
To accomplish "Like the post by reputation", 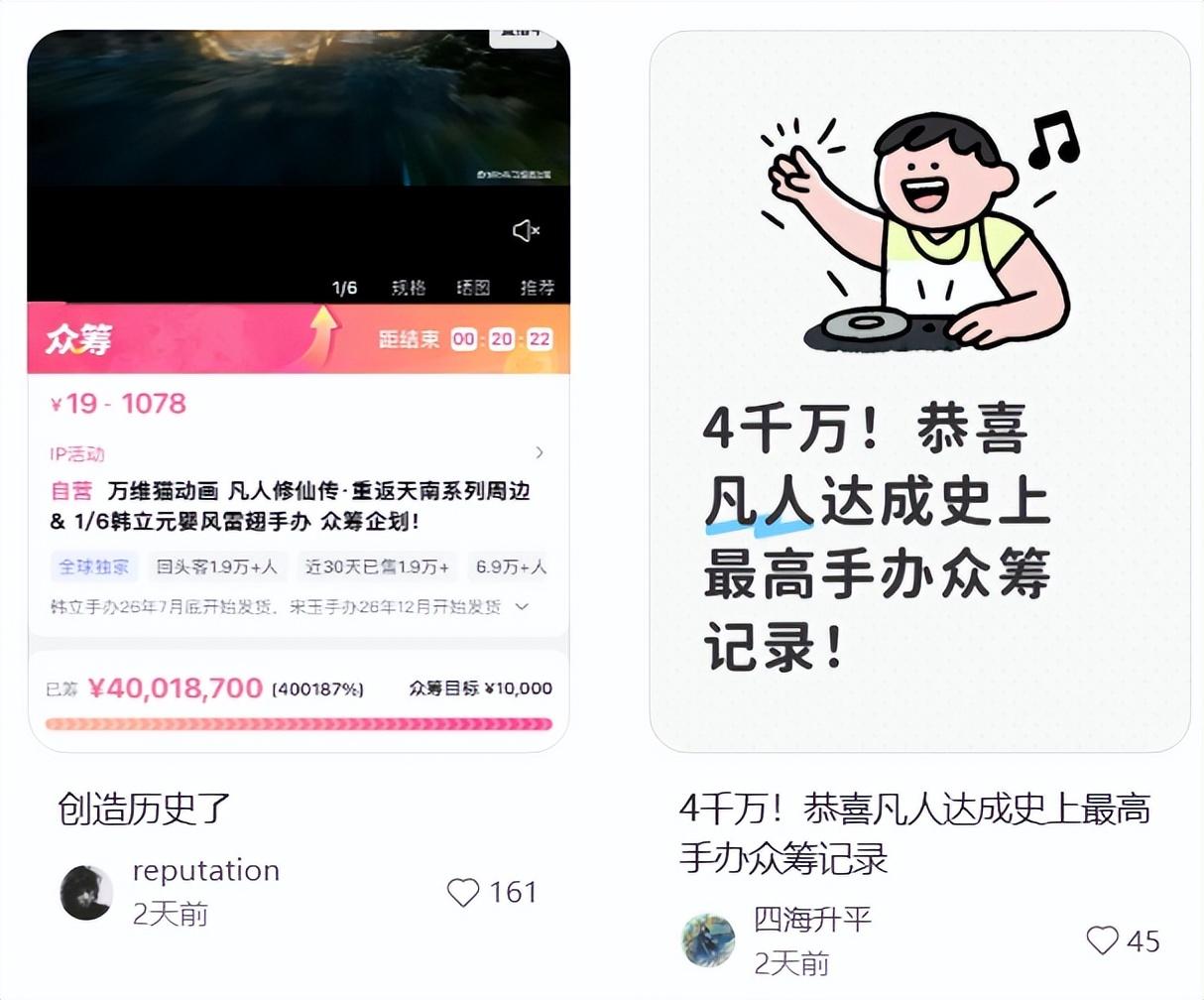I will click(463, 892).
